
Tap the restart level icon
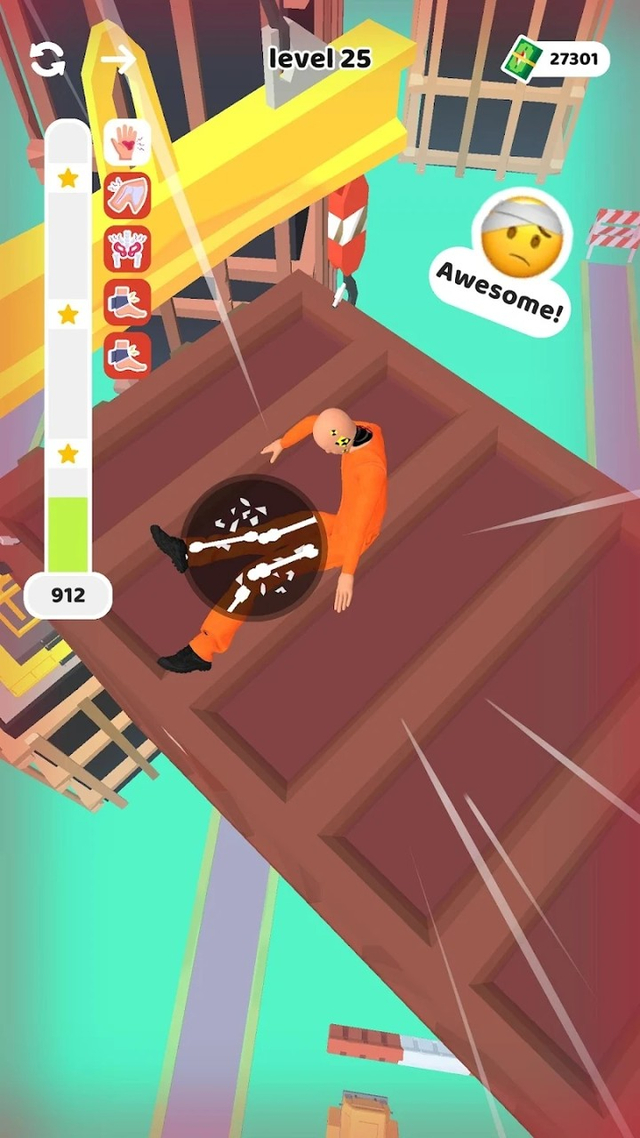click(46, 60)
